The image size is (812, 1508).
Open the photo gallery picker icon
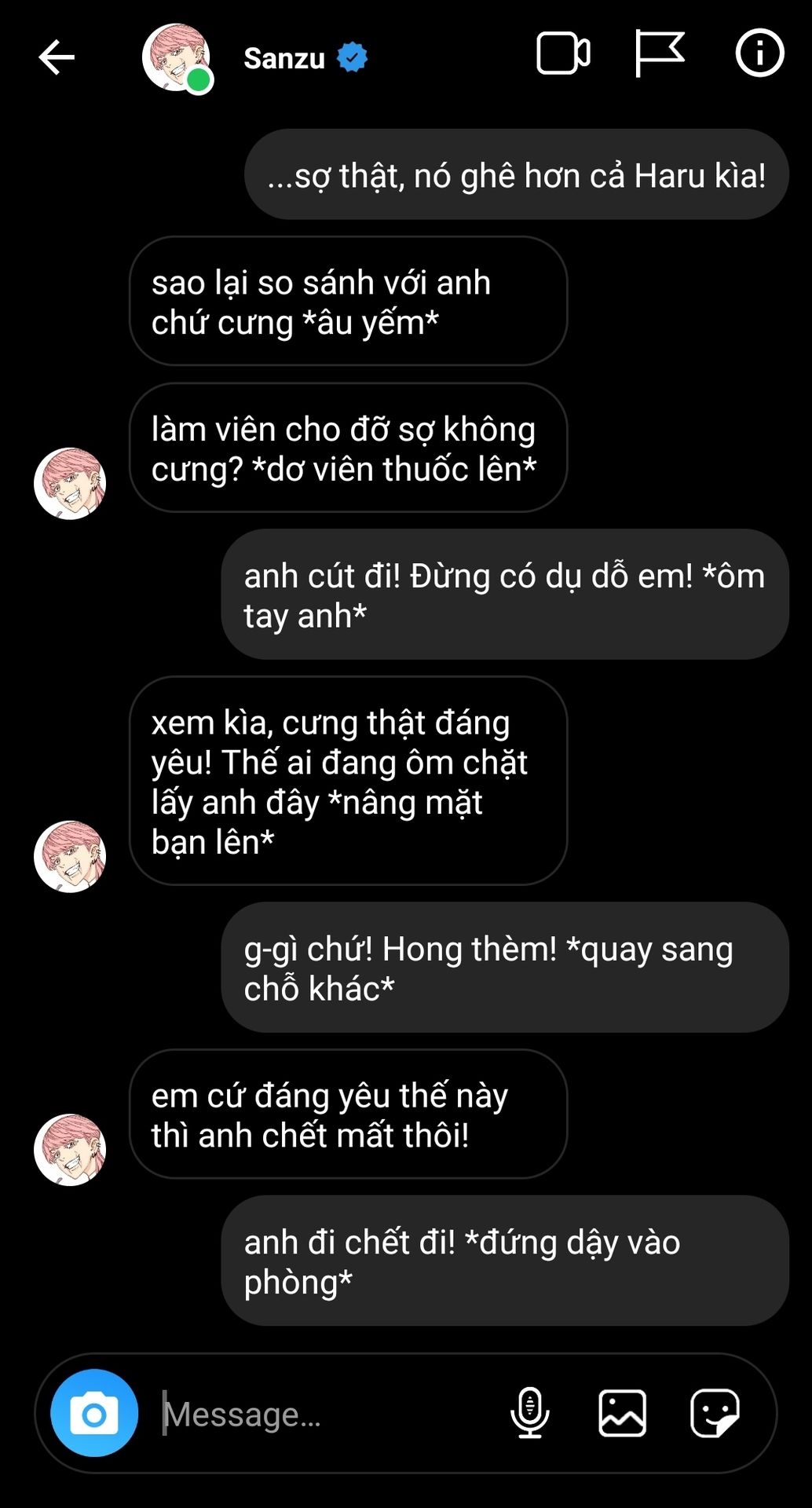[622, 1413]
